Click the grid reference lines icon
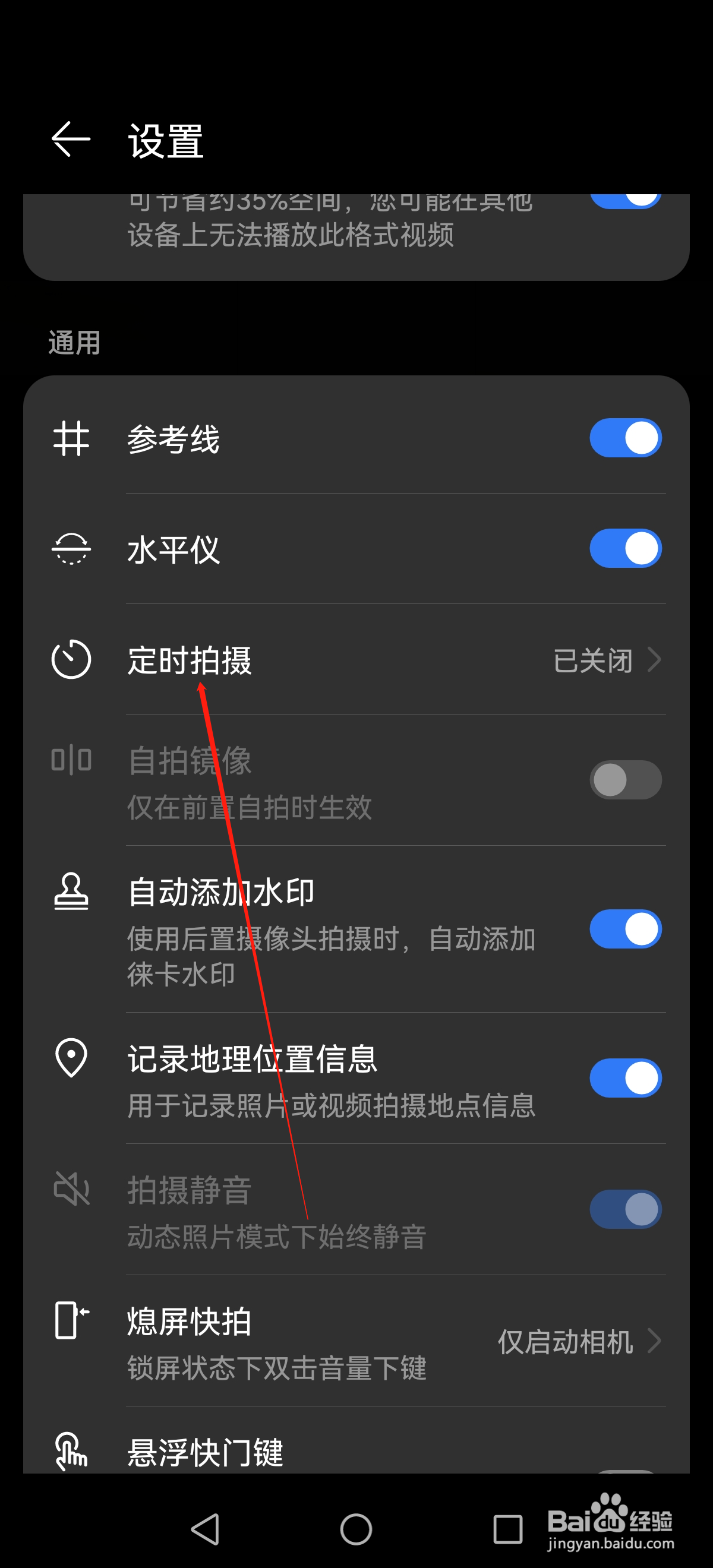Viewport: 713px width, 1568px height. pos(71,440)
